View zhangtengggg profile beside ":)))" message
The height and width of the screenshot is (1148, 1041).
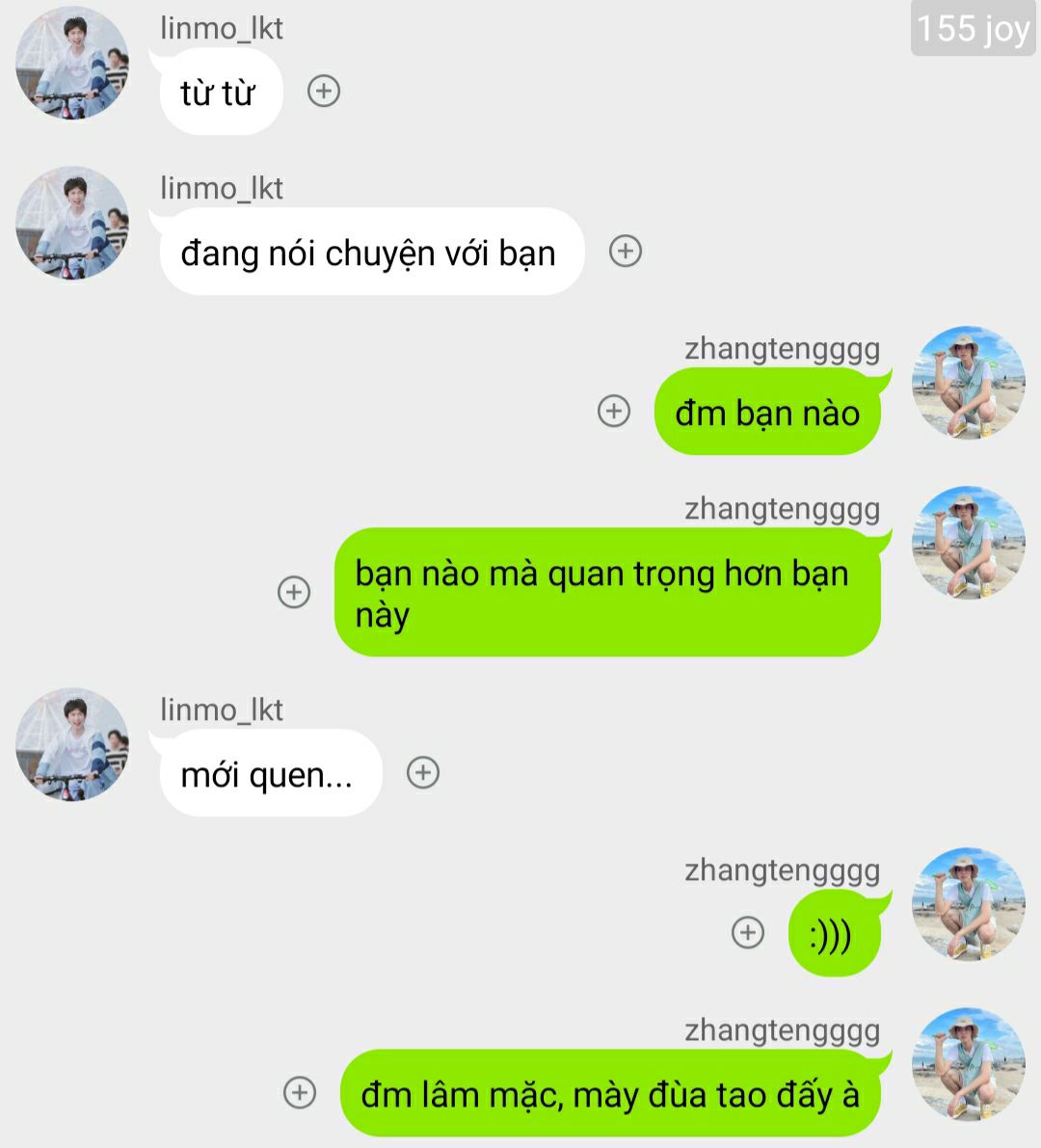pos(968,904)
